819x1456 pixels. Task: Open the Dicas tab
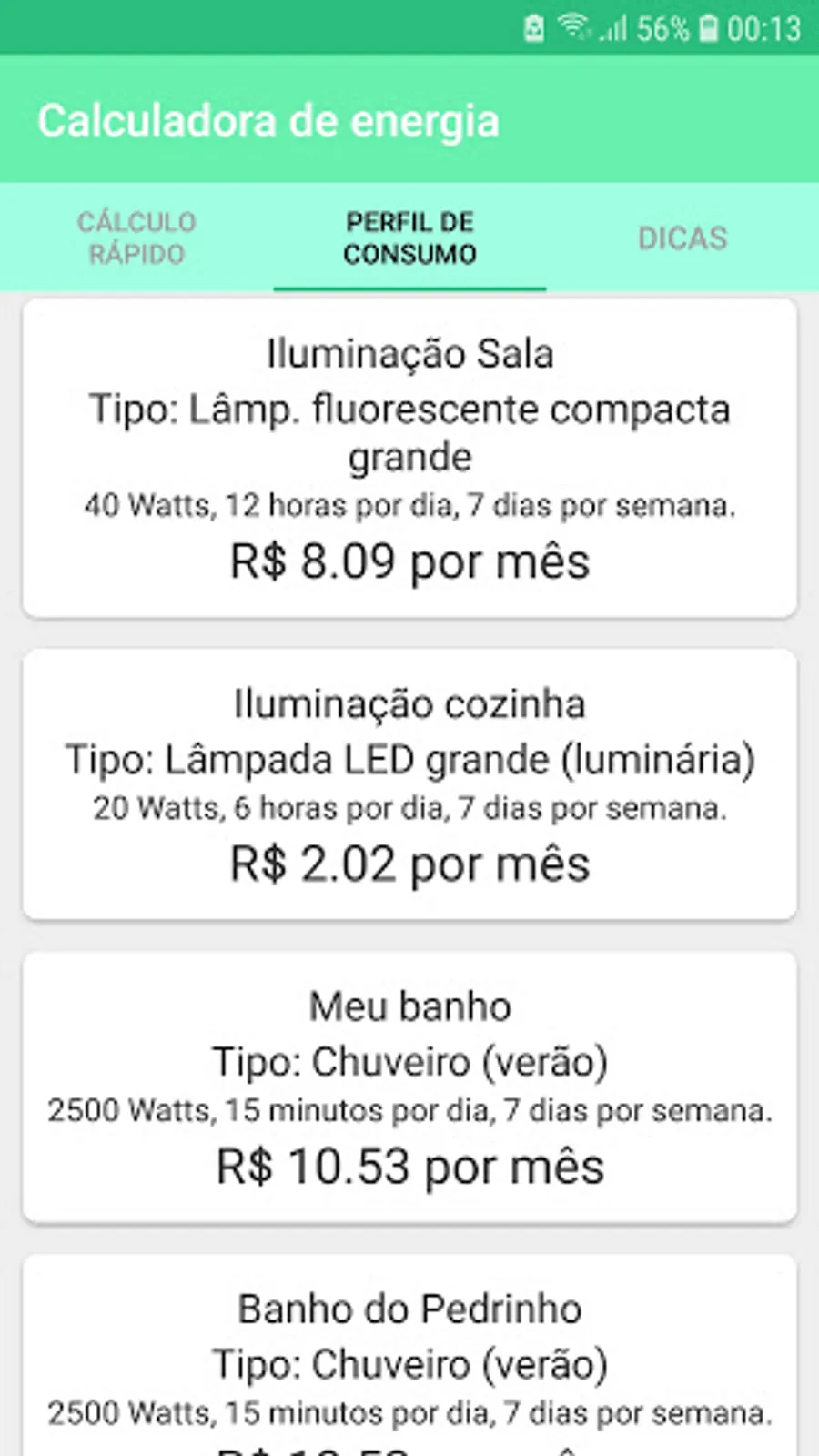tap(682, 238)
